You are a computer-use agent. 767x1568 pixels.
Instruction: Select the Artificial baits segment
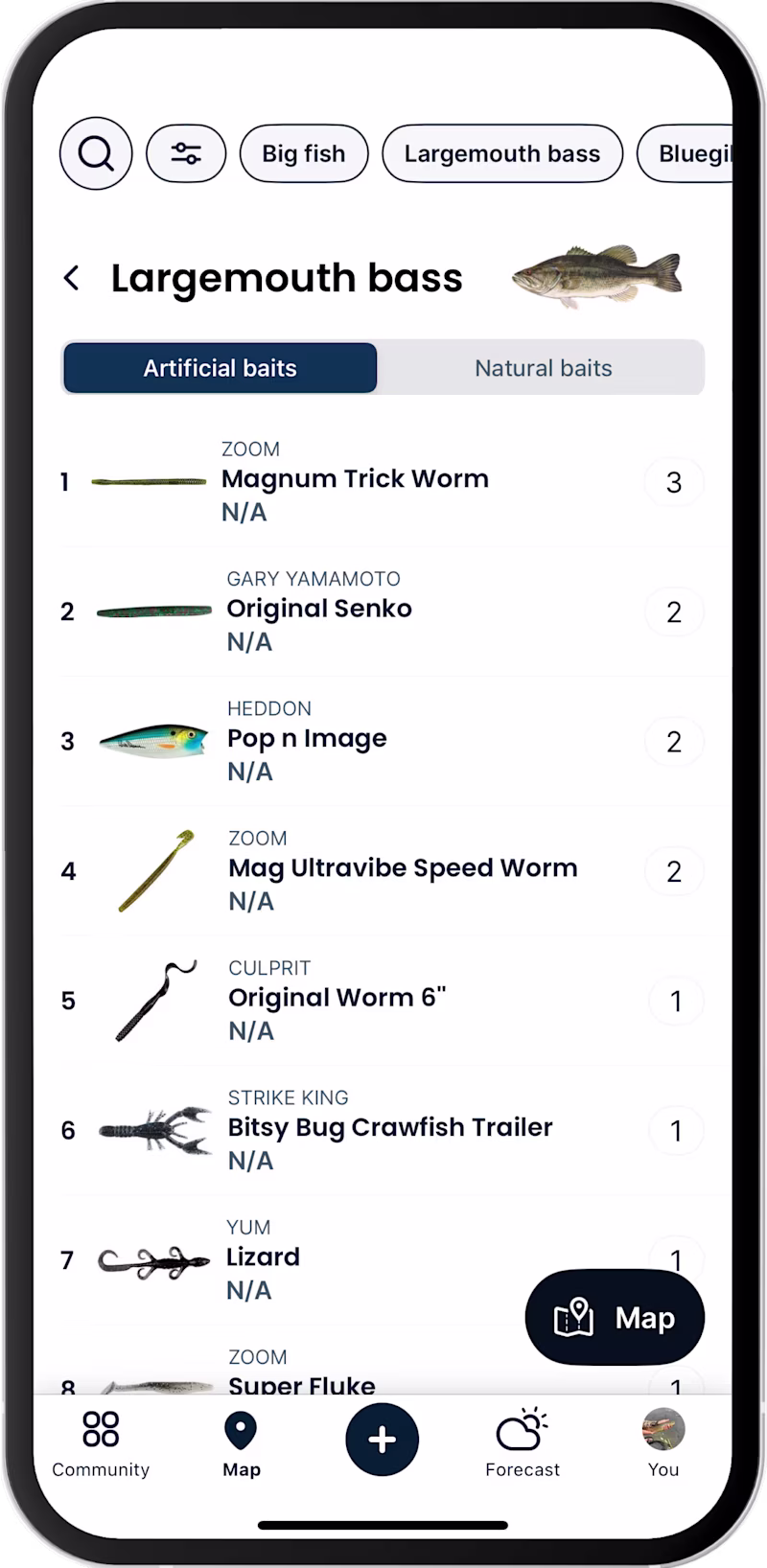(x=221, y=368)
